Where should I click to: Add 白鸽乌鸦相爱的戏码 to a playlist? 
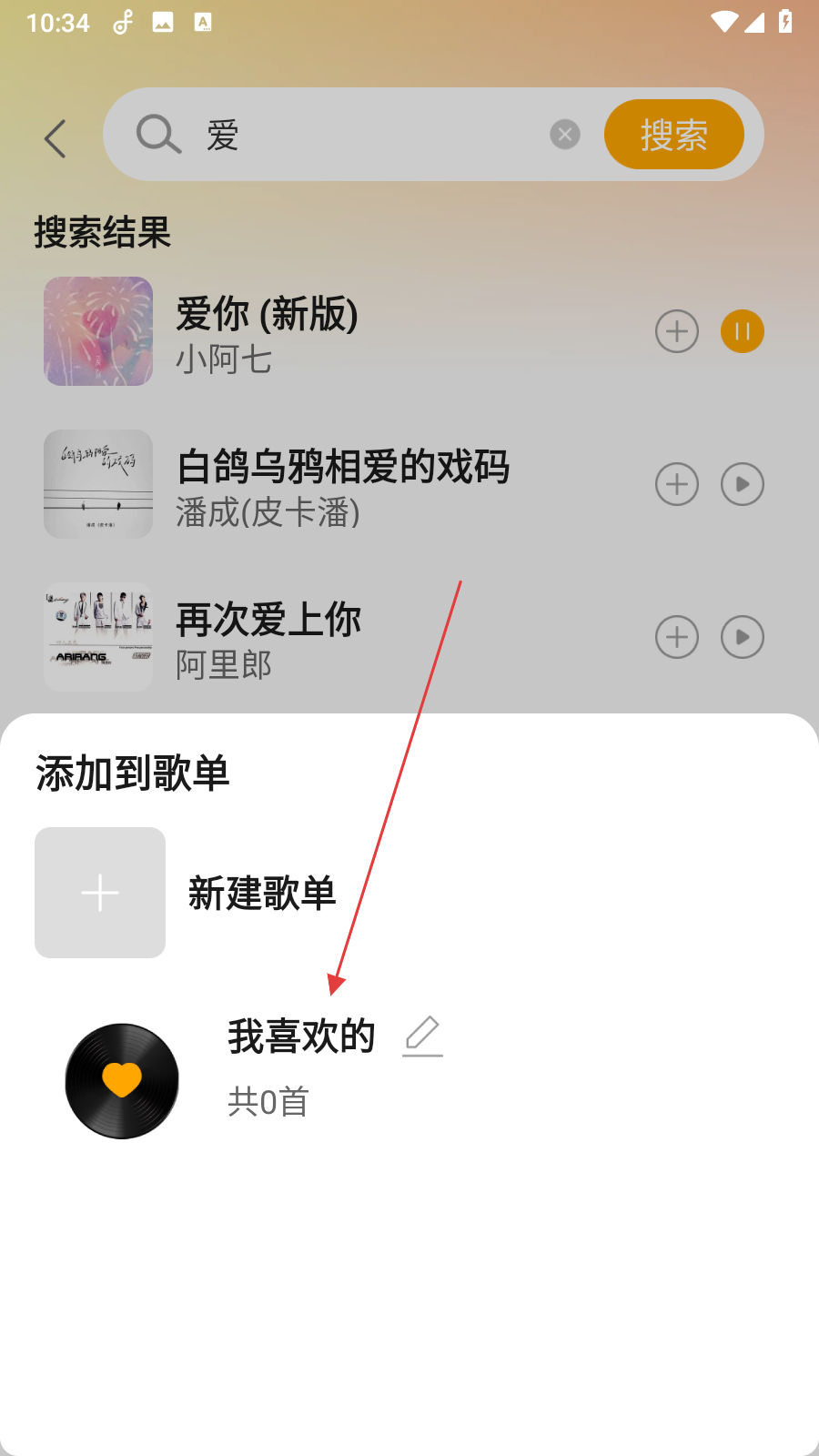click(676, 484)
